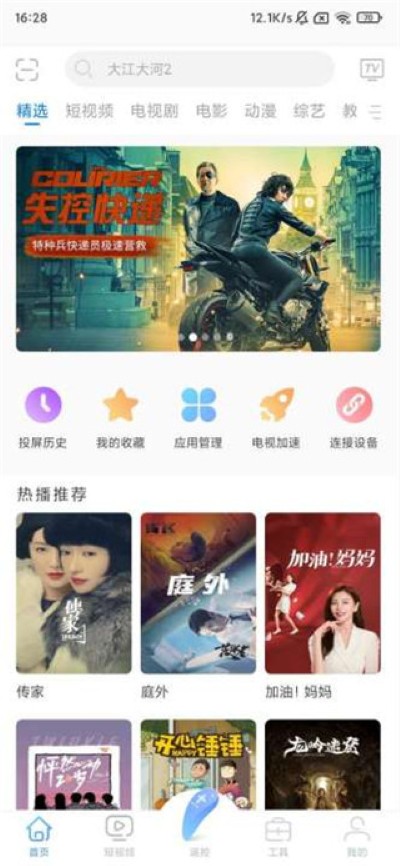Open 投屏历史
The width and height of the screenshot is (400, 866).
43,418
